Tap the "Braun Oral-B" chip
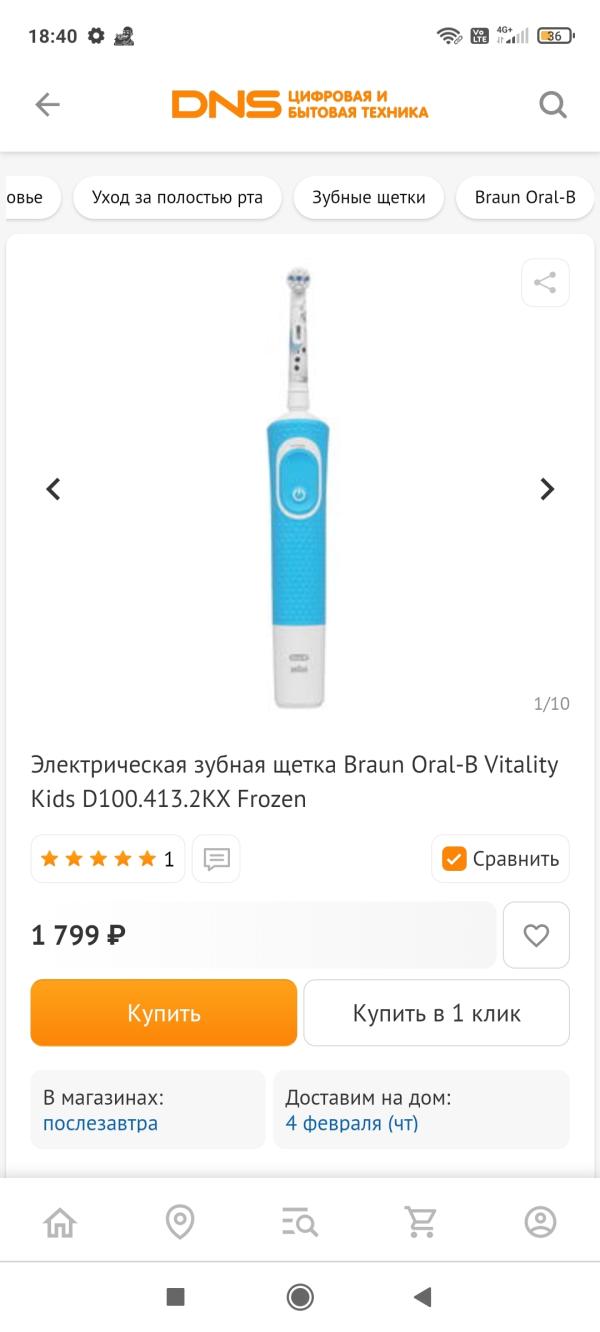The height and width of the screenshot is (1332, 600). pos(525,197)
